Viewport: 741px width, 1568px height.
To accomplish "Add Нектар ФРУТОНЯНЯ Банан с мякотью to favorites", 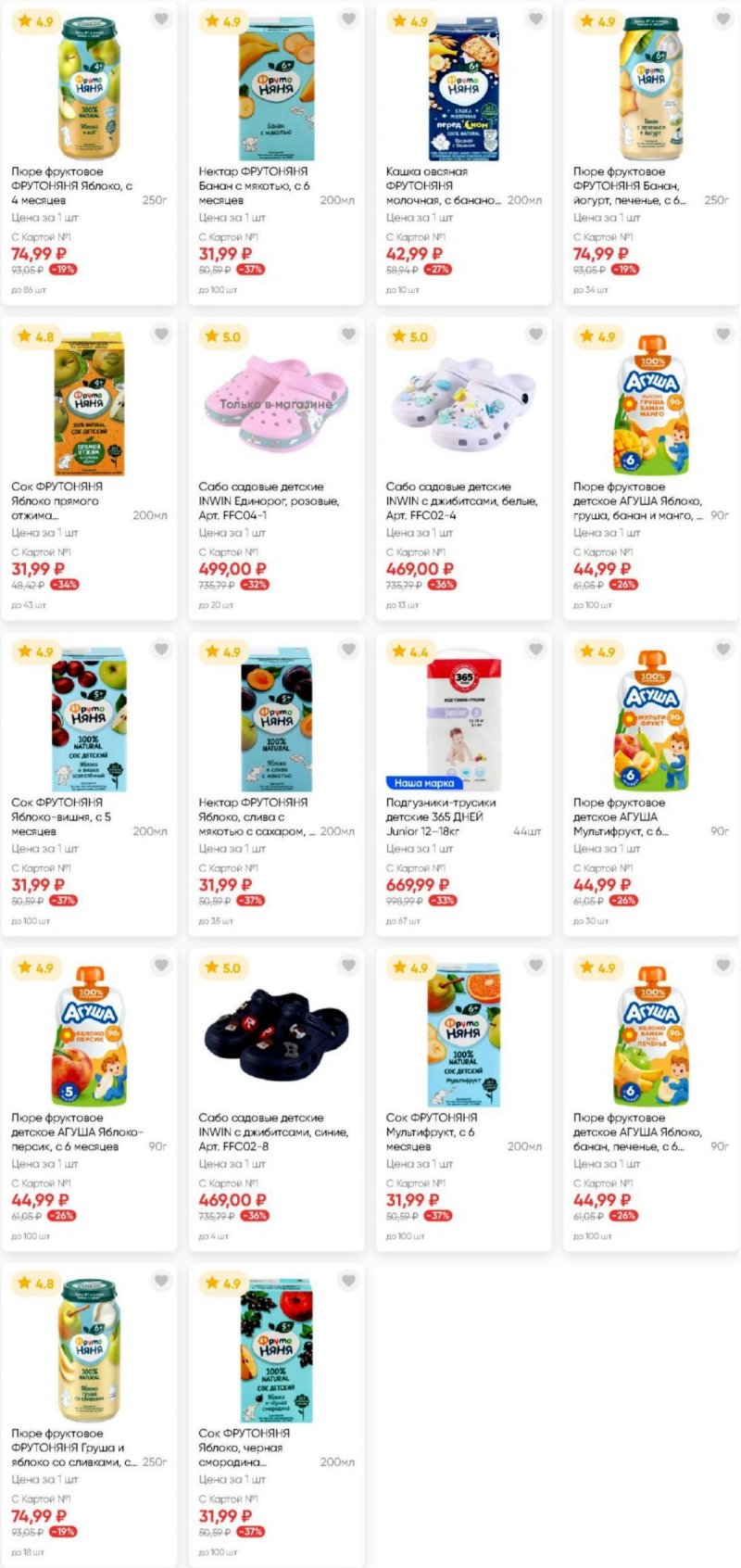I will tap(348, 19).
